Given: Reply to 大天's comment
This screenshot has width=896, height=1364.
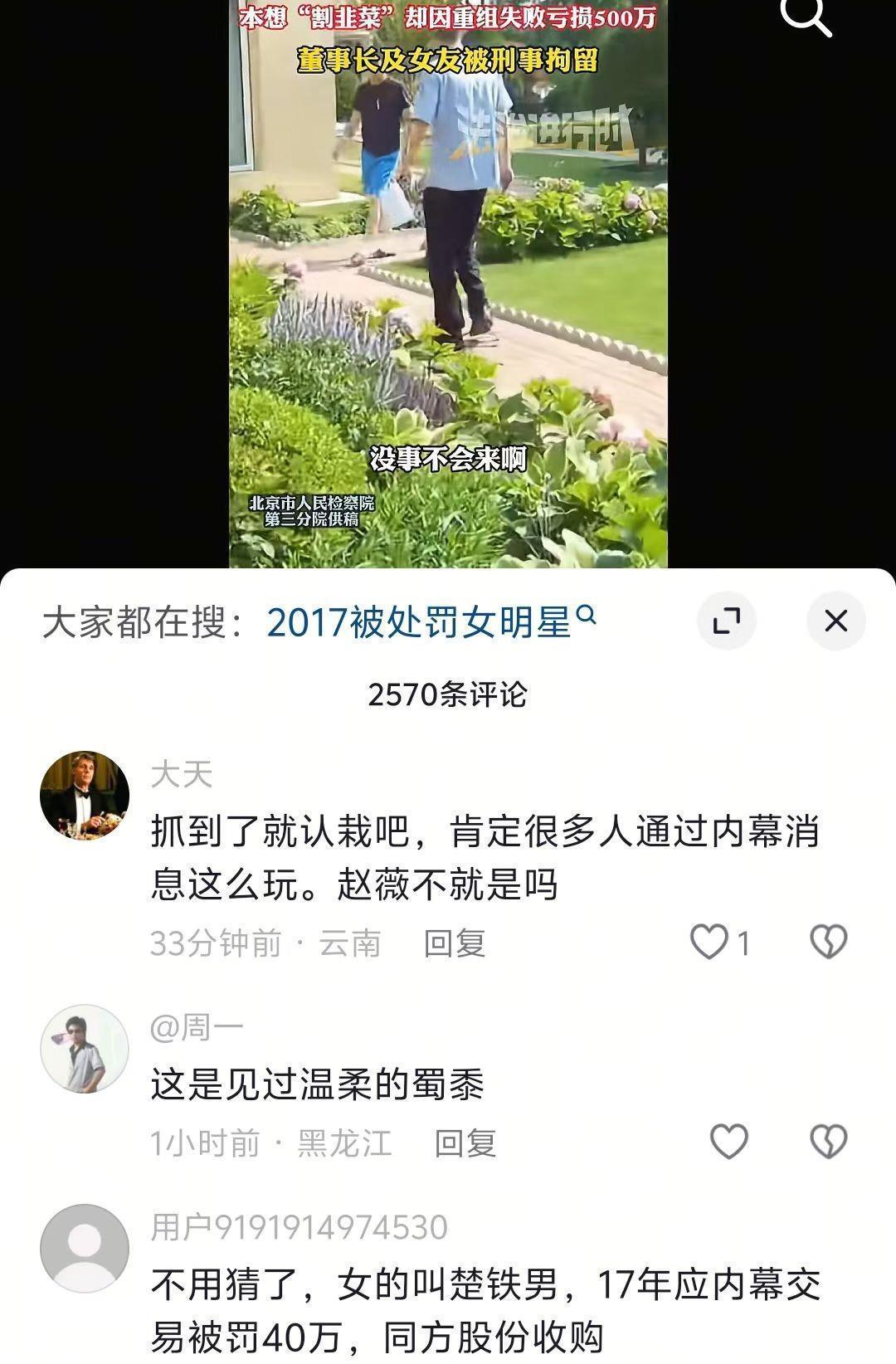Looking at the screenshot, I should 454,943.
